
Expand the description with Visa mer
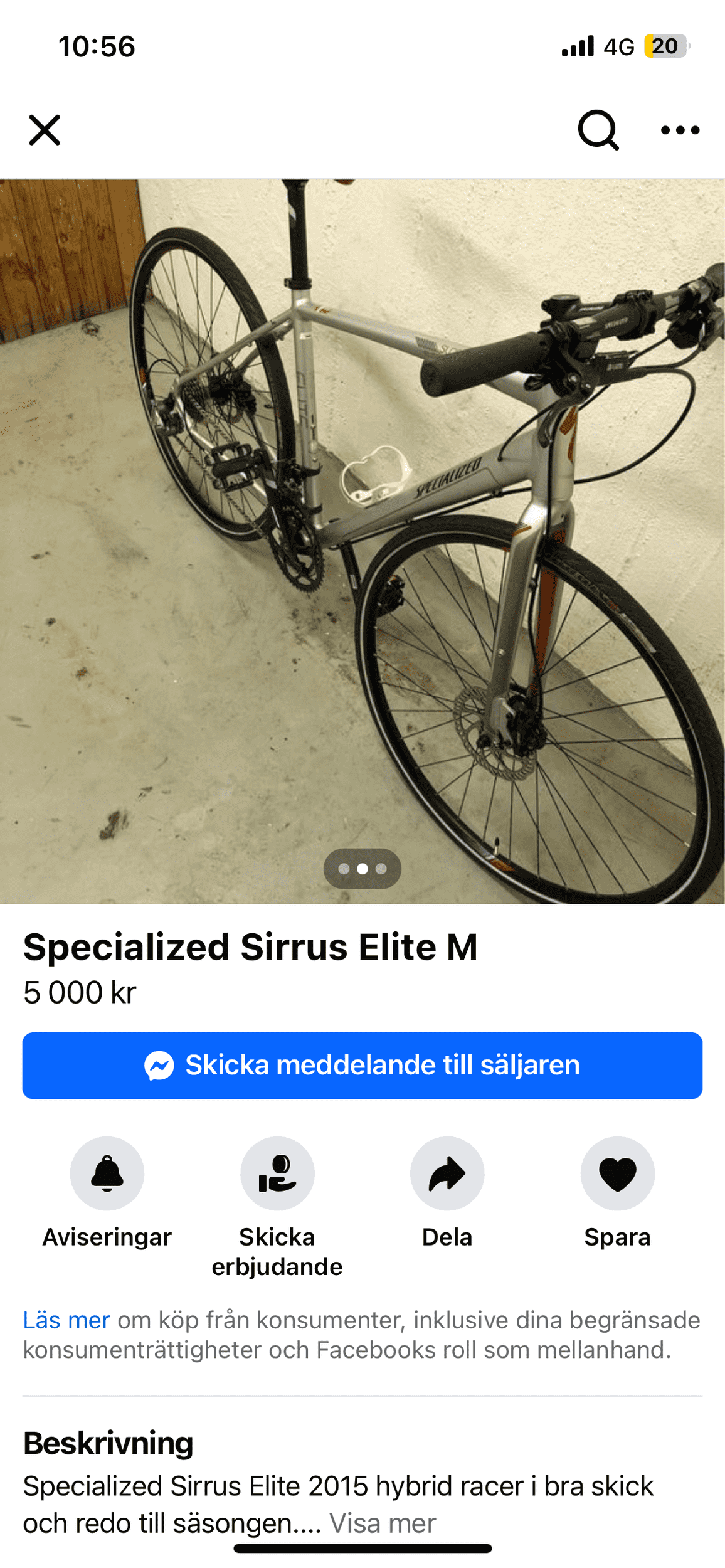[x=383, y=1523]
